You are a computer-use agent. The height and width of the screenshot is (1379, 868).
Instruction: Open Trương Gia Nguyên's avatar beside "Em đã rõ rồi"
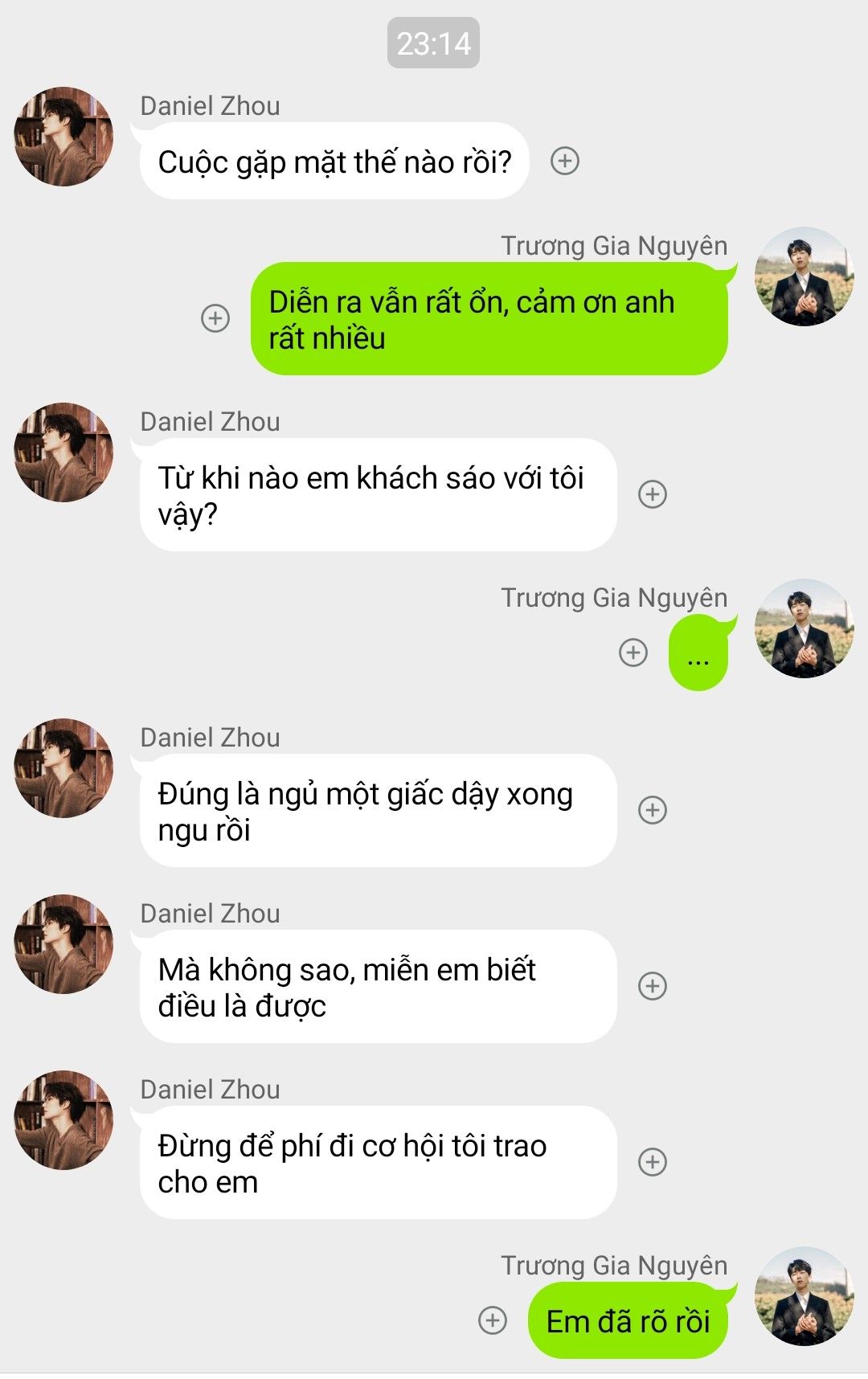[x=804, y=1296]
